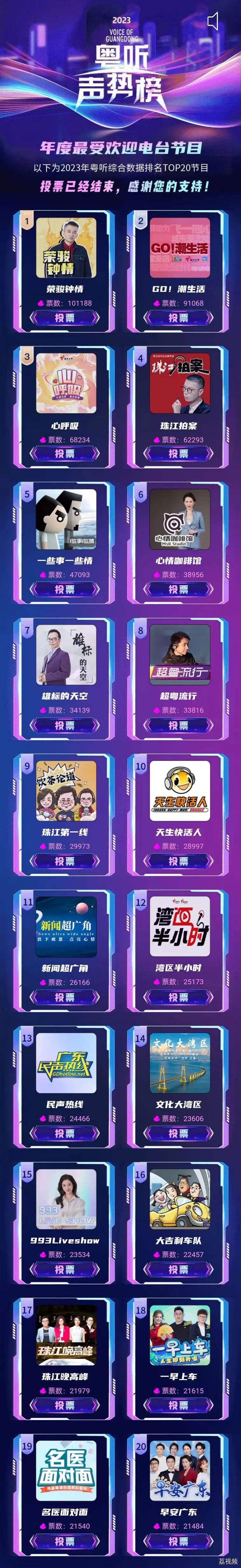Vote for 民声热线
The width and height of the screenshot is (241, 1568).
coord(65,1134)
